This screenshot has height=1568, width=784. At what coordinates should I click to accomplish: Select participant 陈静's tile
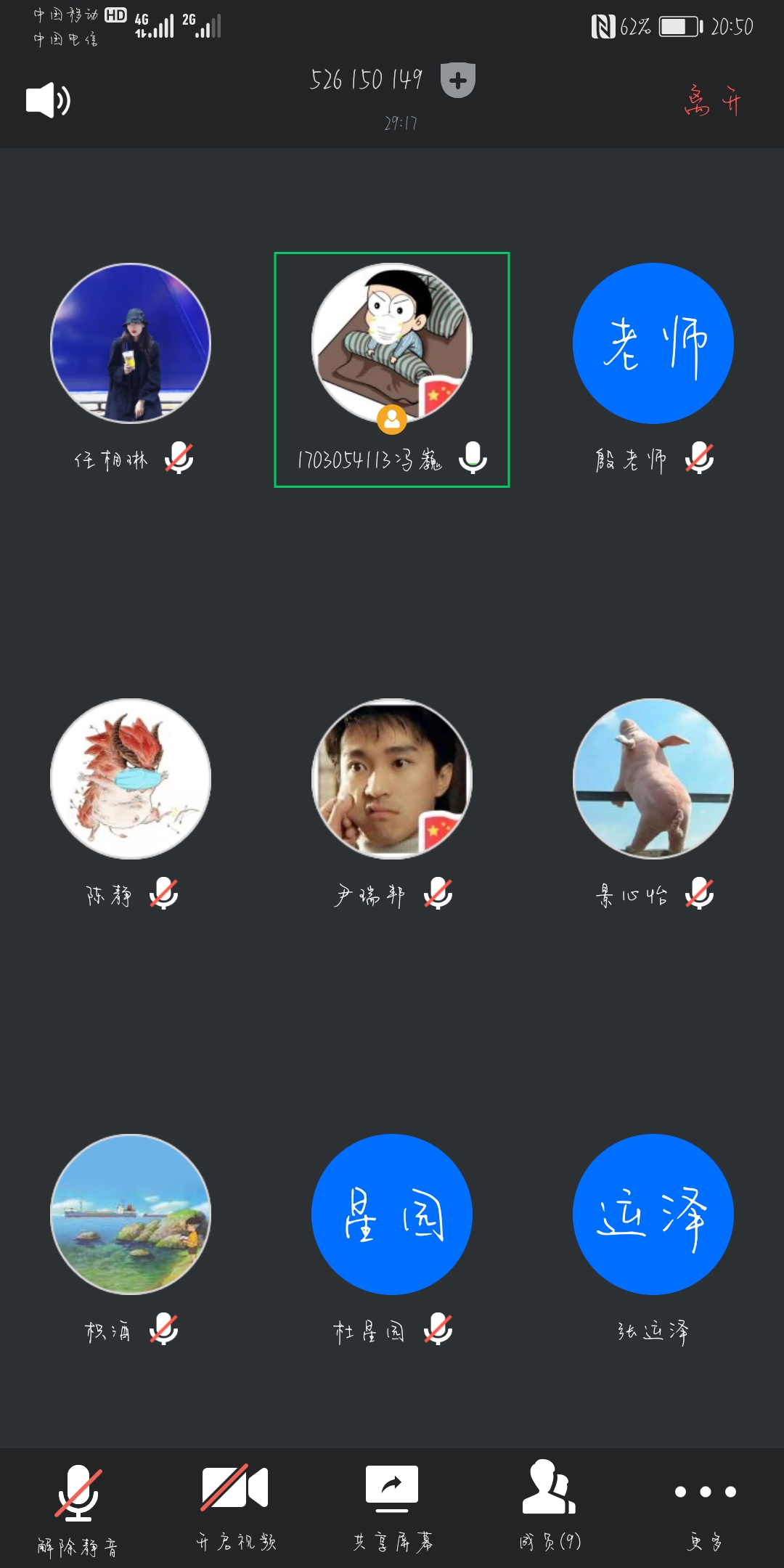[x=131, y=779]
